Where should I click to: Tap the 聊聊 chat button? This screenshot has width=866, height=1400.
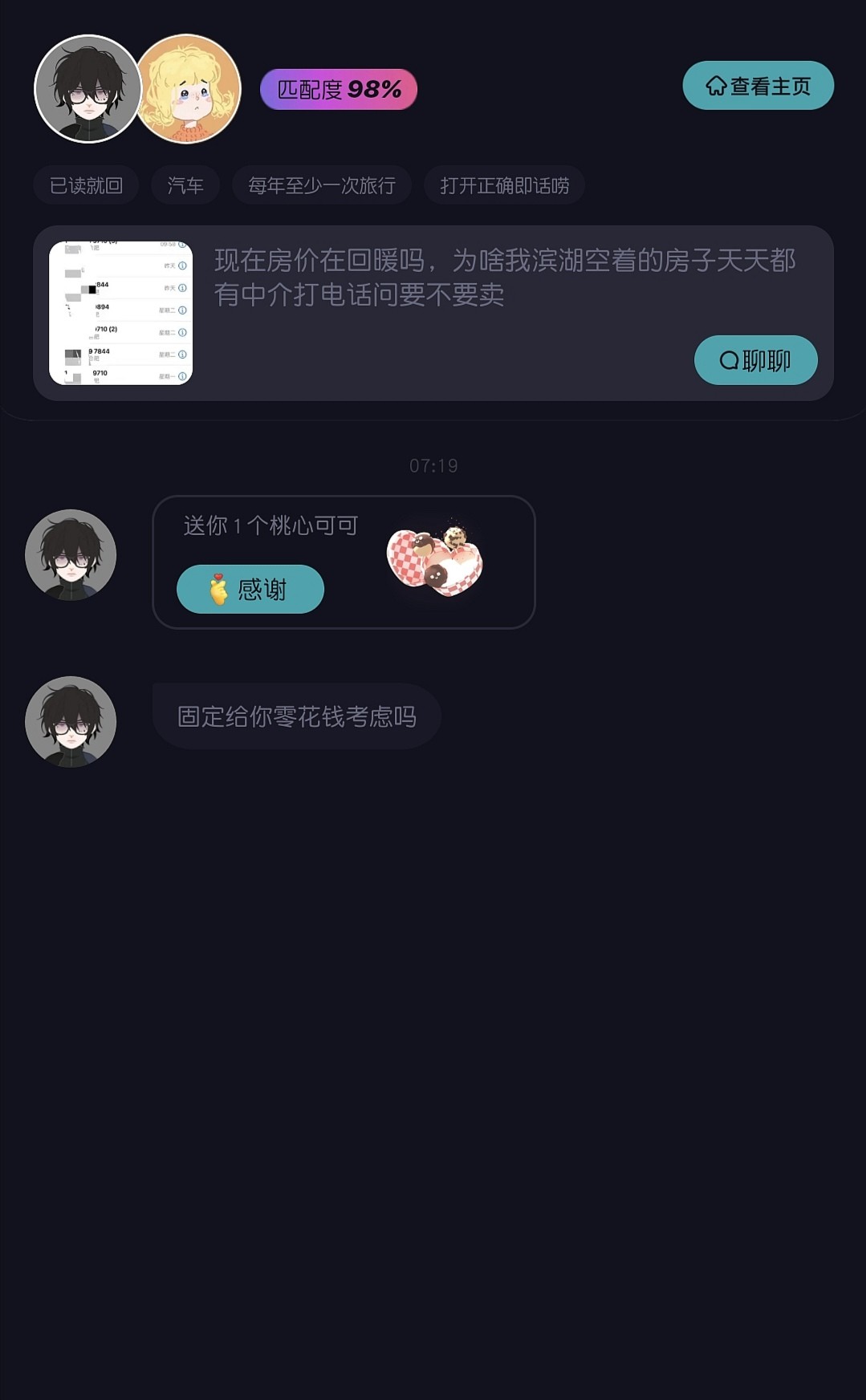755,360
